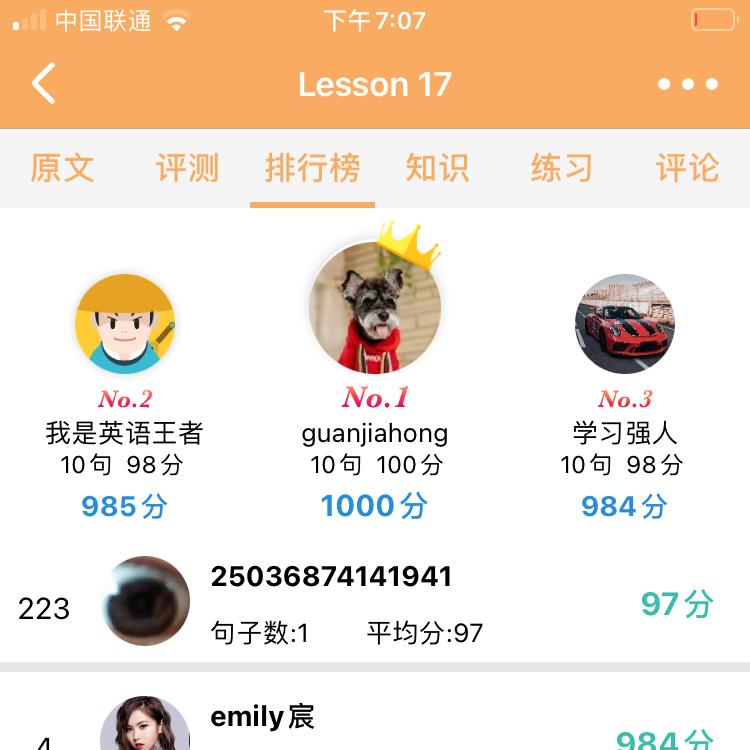Switch to the 评测 tab
Image resolution: width=750 pixels, height=750 pixels.
click(188, 168)
